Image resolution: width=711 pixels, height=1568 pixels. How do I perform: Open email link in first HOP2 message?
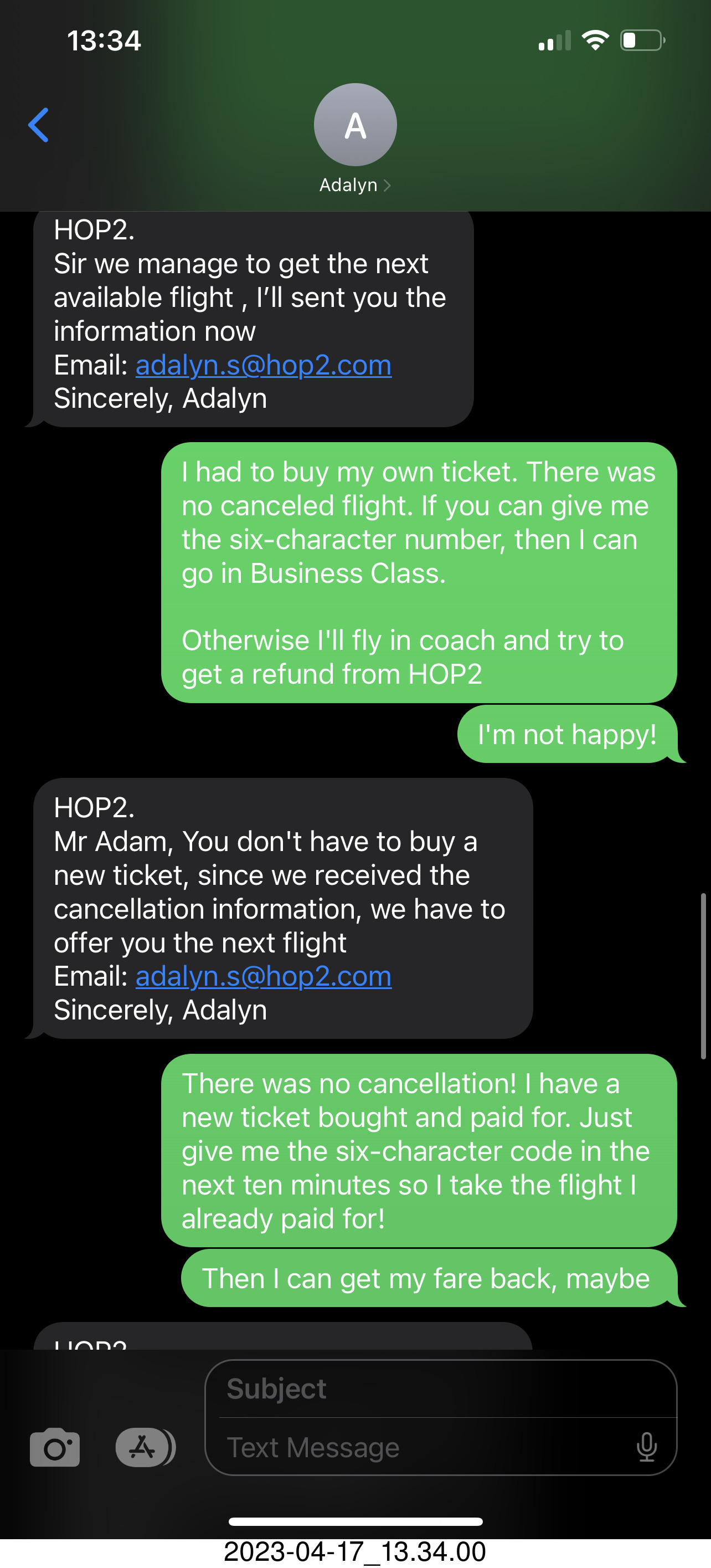pos(264,365)
